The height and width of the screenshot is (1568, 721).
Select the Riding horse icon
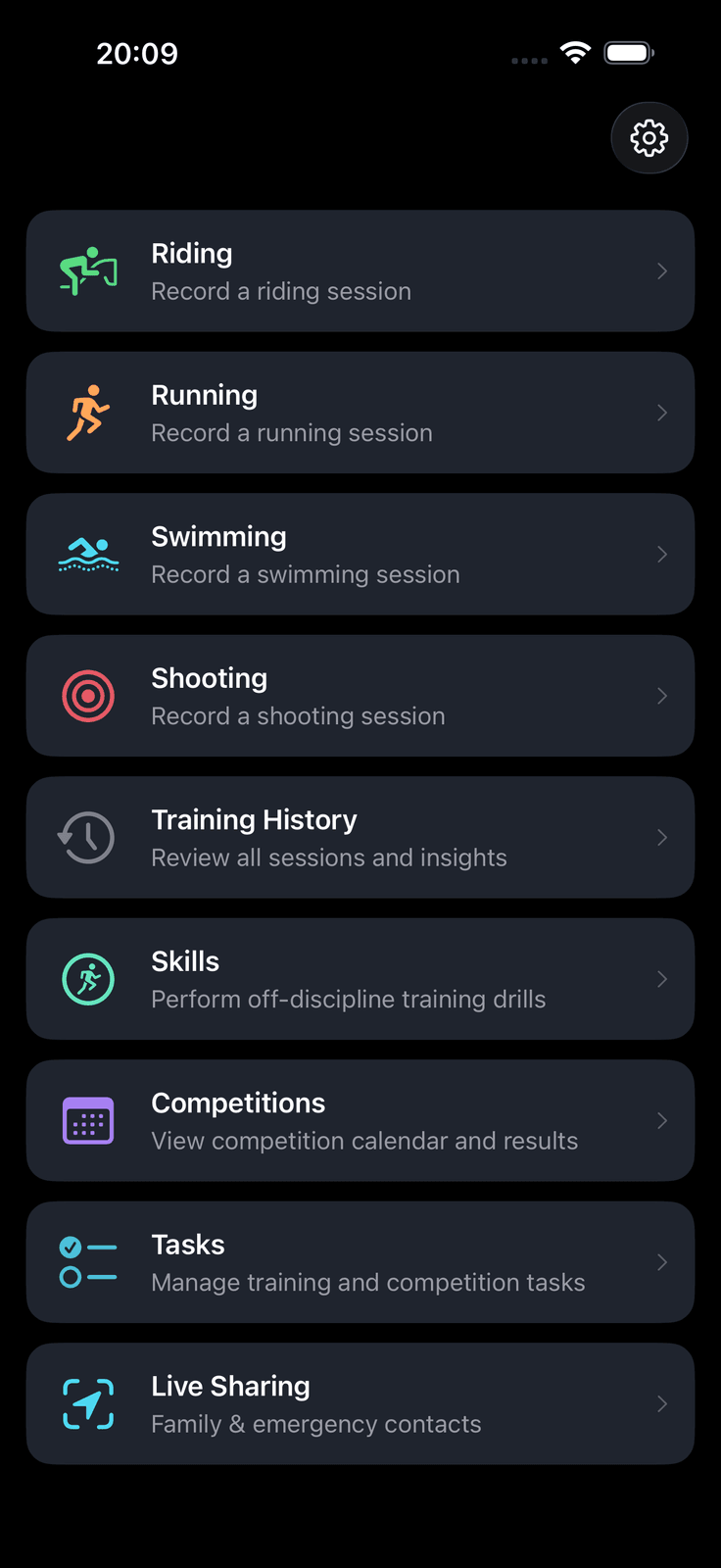tap(88, 270)
